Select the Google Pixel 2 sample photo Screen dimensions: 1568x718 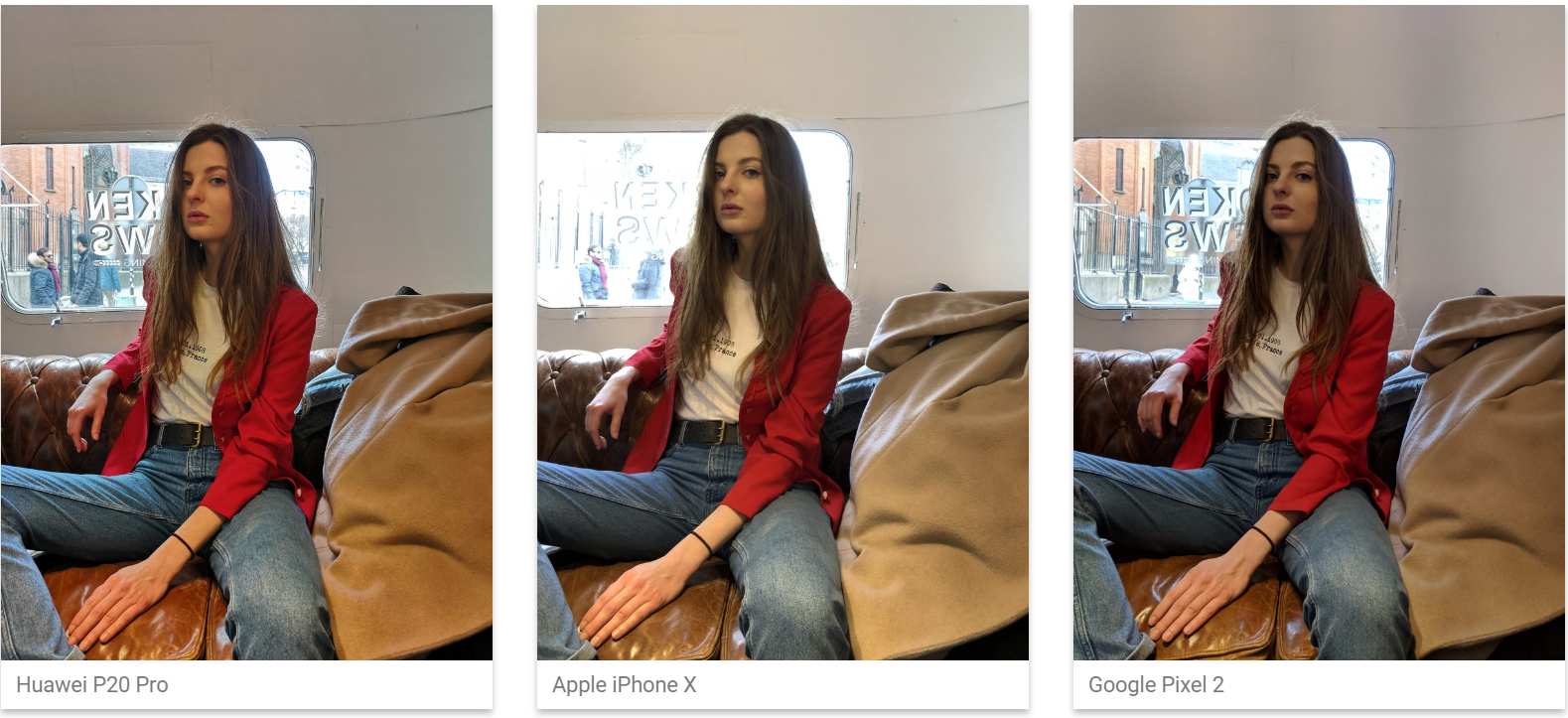pos(1319,333)
